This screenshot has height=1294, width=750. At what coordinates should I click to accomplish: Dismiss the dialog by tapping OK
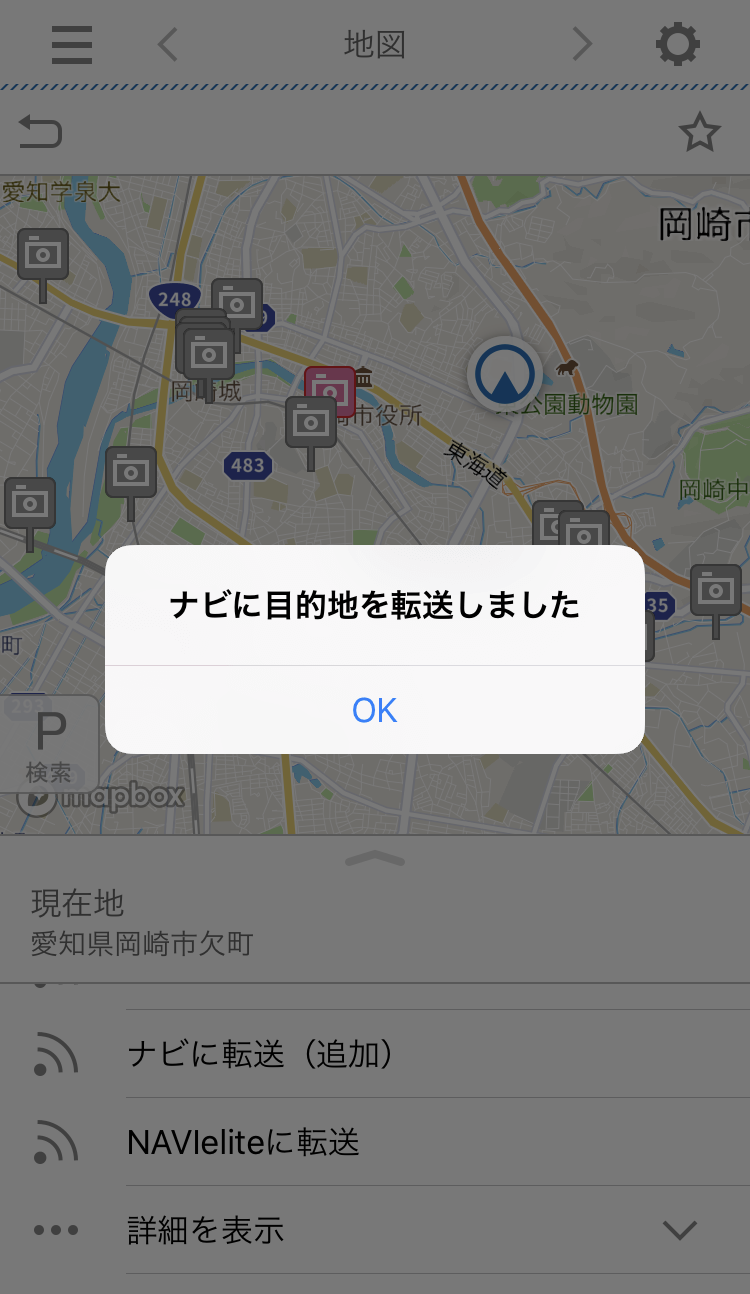[375, 710]
